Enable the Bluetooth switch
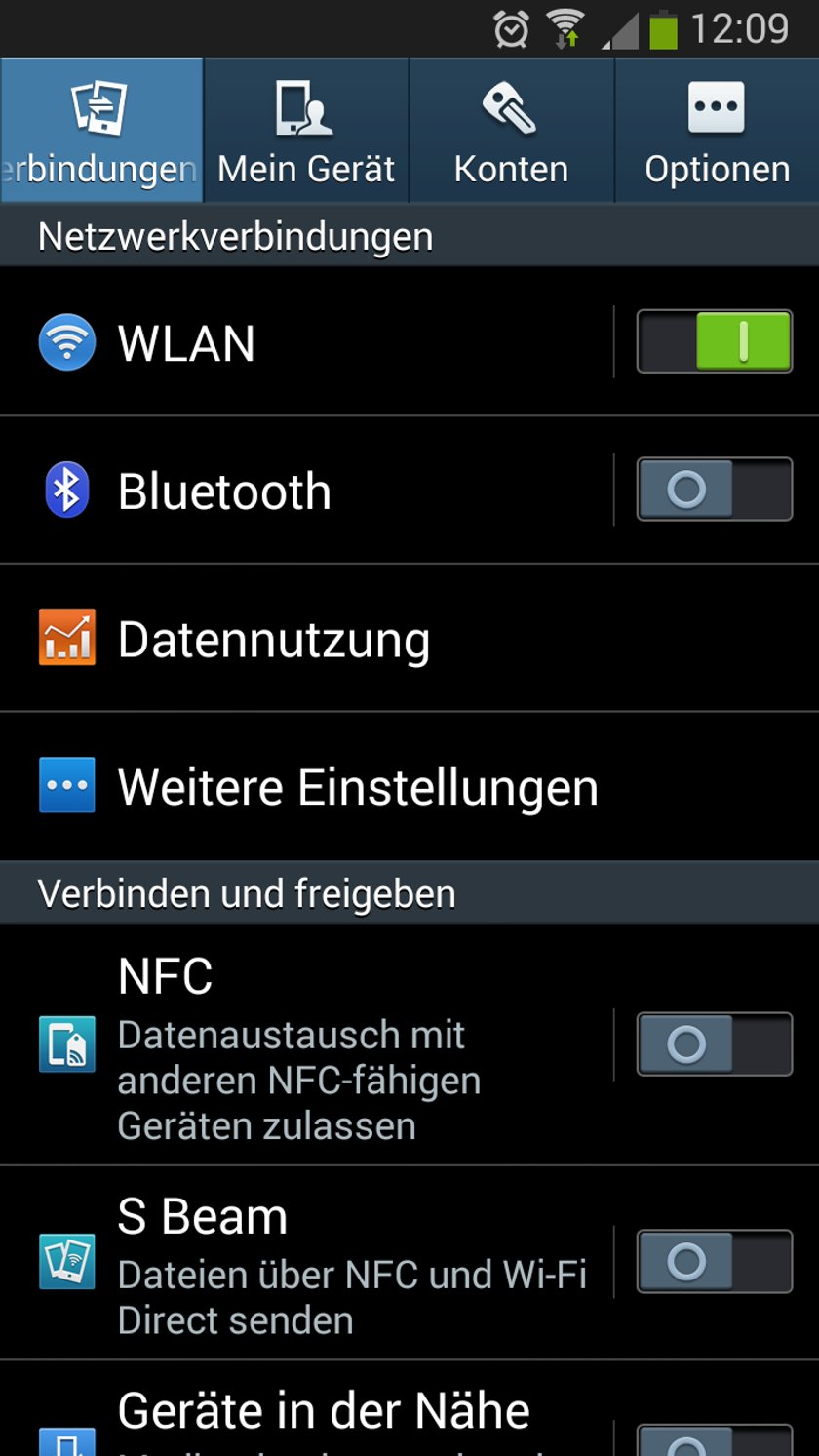Image resolution: width=819 pixels, height=1456 pixels. click(x=715, y=489)
